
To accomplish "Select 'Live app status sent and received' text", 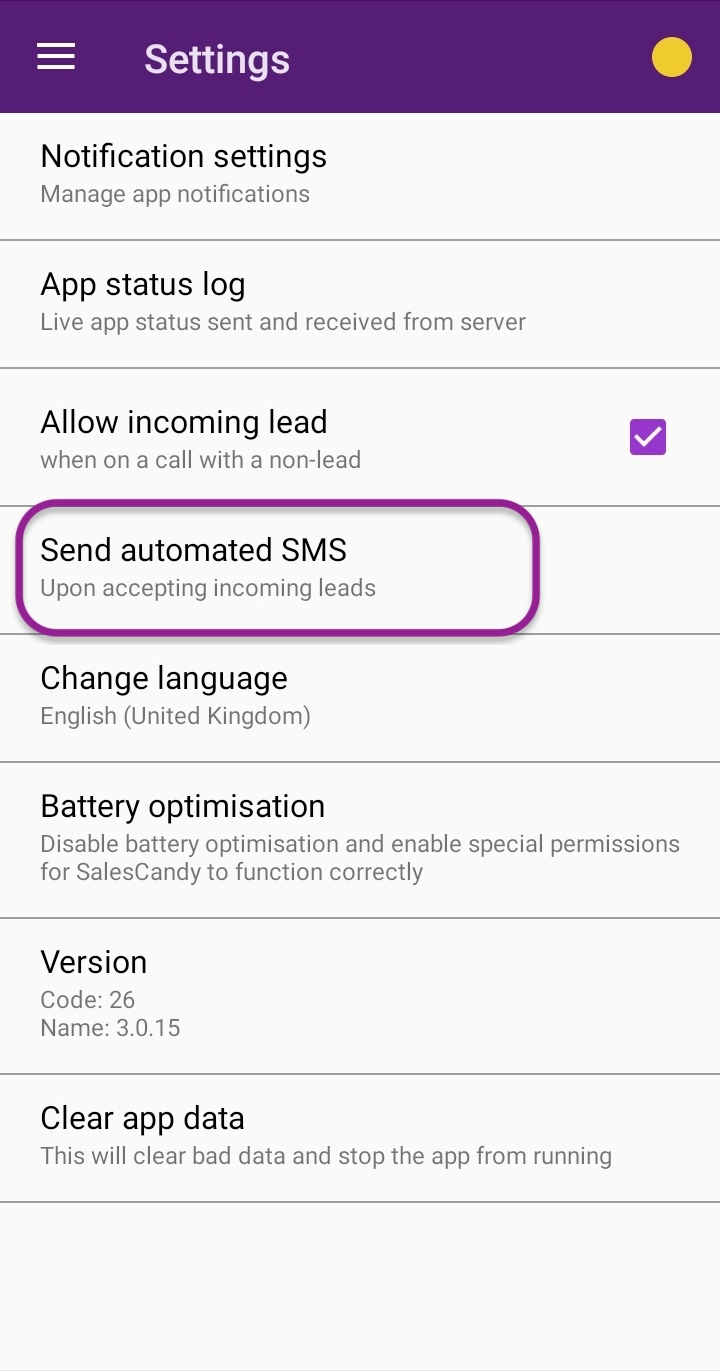I will coord(281,322).
